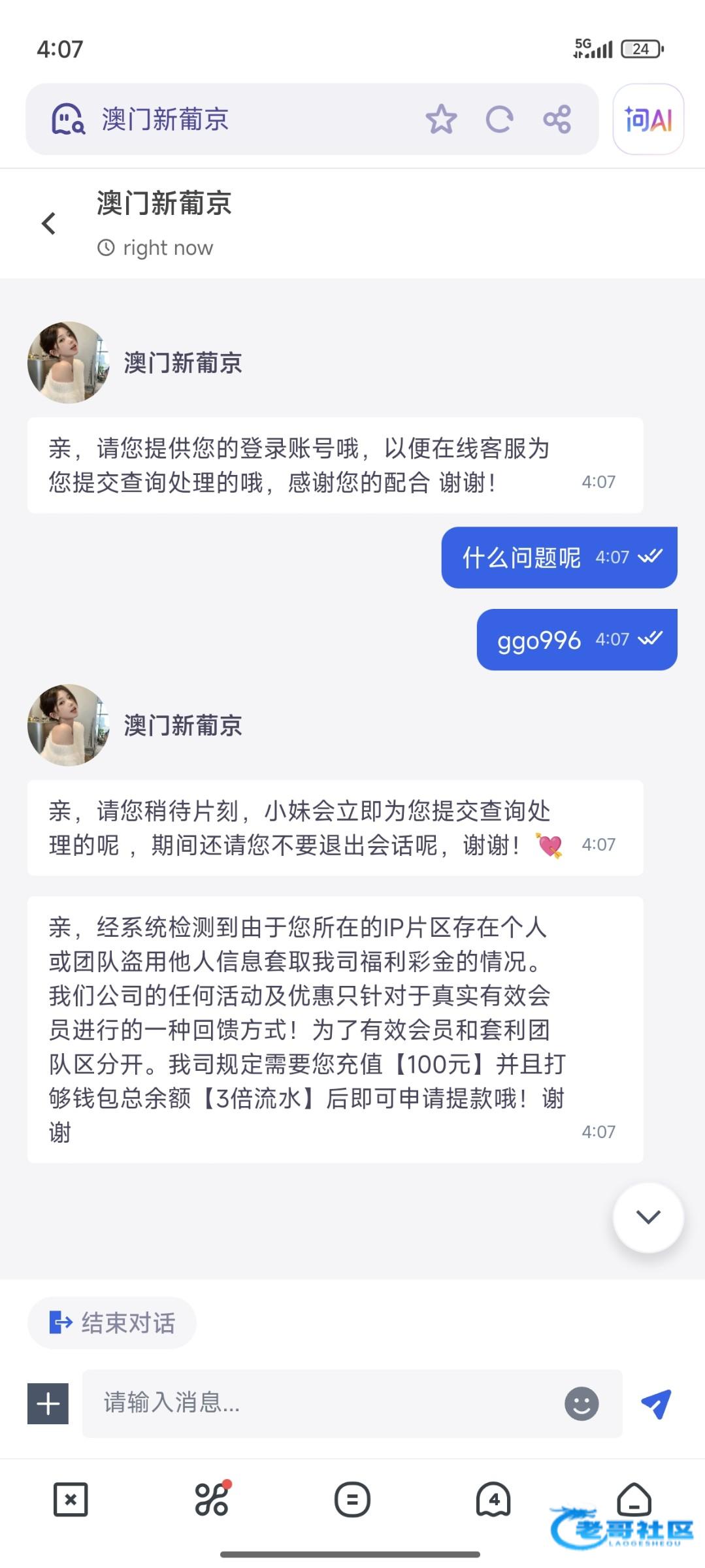This screenshot has width=705, height=1568.
Task: Send the message with the paper plane
Action: pos(657,1403)
